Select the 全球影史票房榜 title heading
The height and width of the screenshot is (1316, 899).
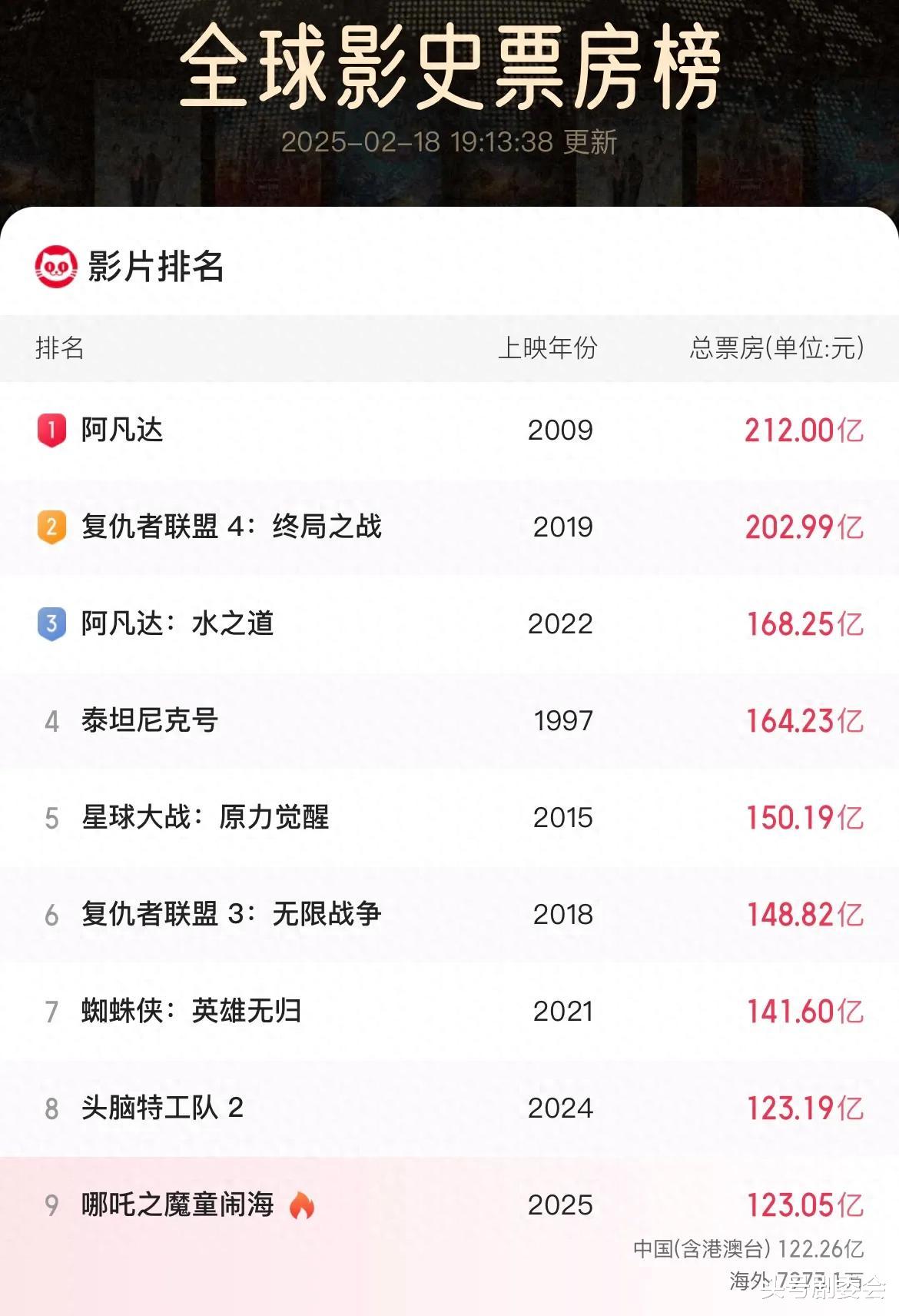tap(449, 68)
